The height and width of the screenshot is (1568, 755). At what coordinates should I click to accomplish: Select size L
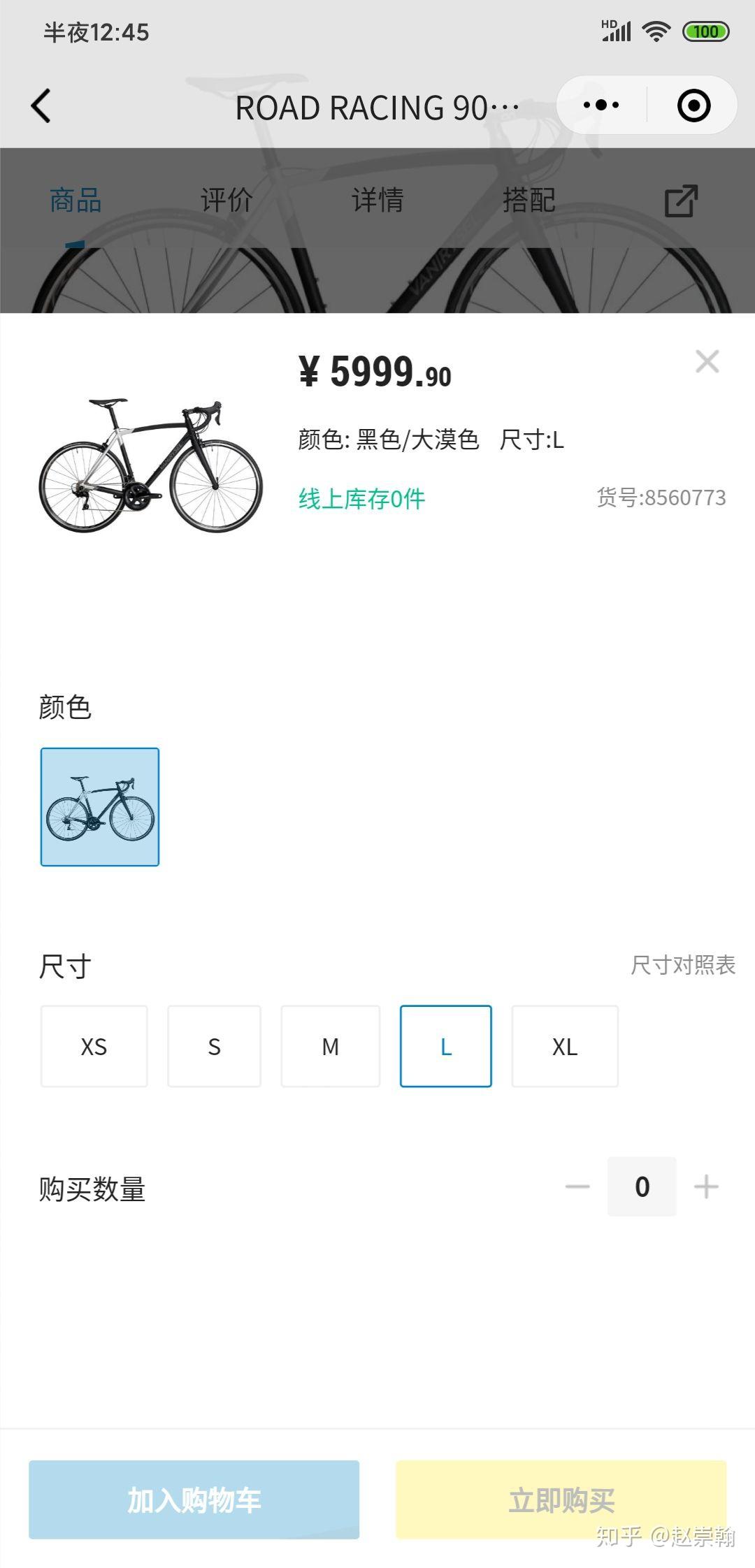tap(446, 1047)
